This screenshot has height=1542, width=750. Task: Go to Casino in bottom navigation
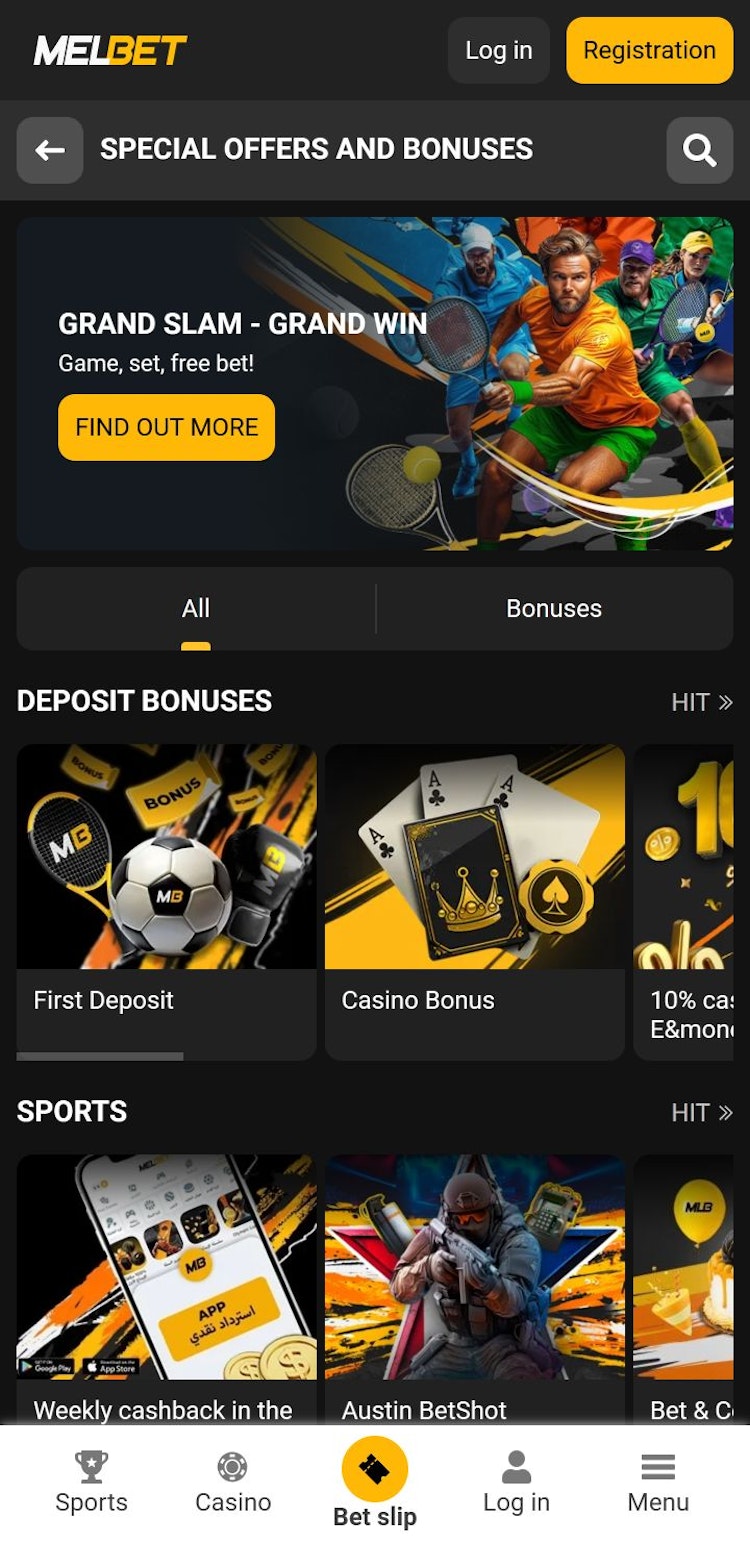click(x=233, y=1482)
